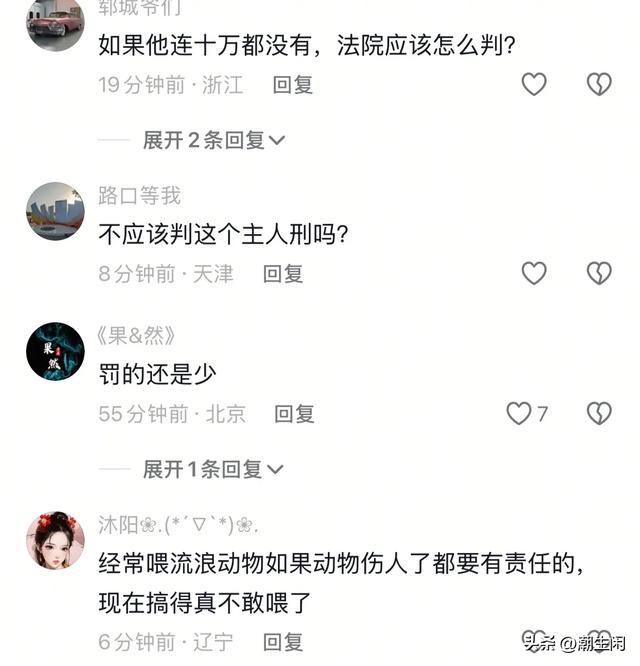Reply to 路口等我's comment

pyautogui.click(x=283, y=274)
